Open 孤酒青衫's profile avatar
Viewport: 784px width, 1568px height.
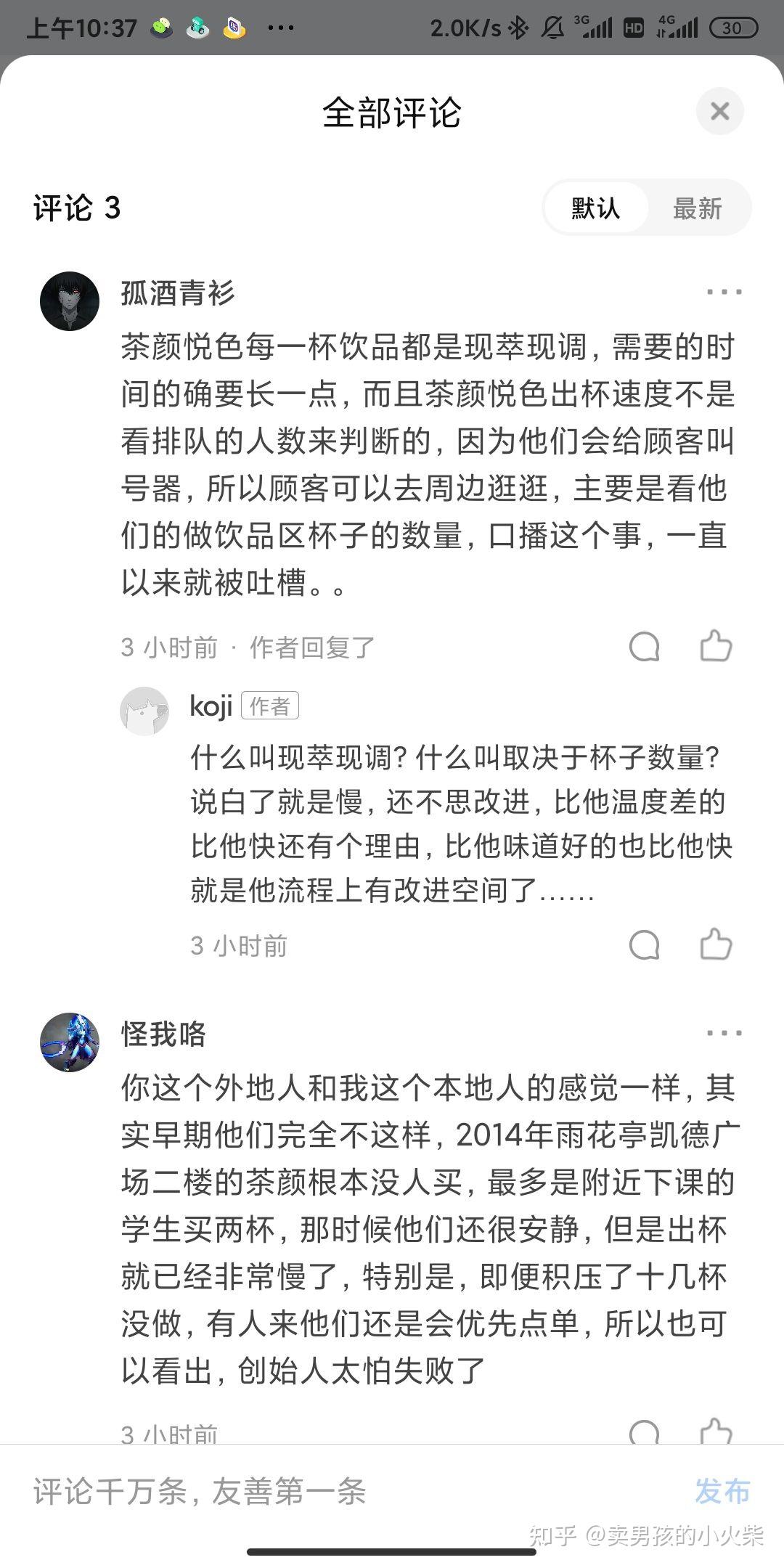[70, 301]
